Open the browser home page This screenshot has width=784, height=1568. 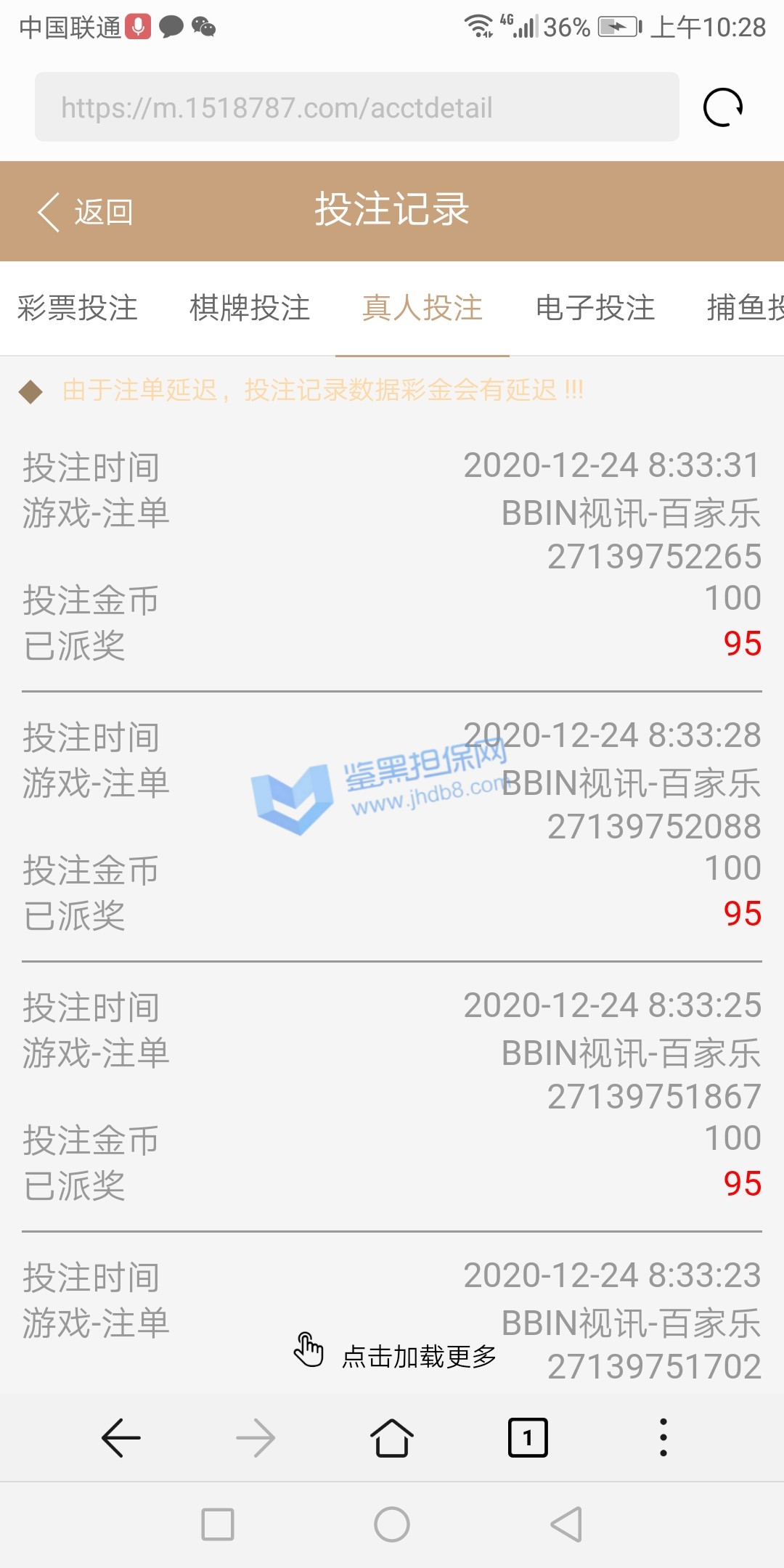coord(392,1437)
